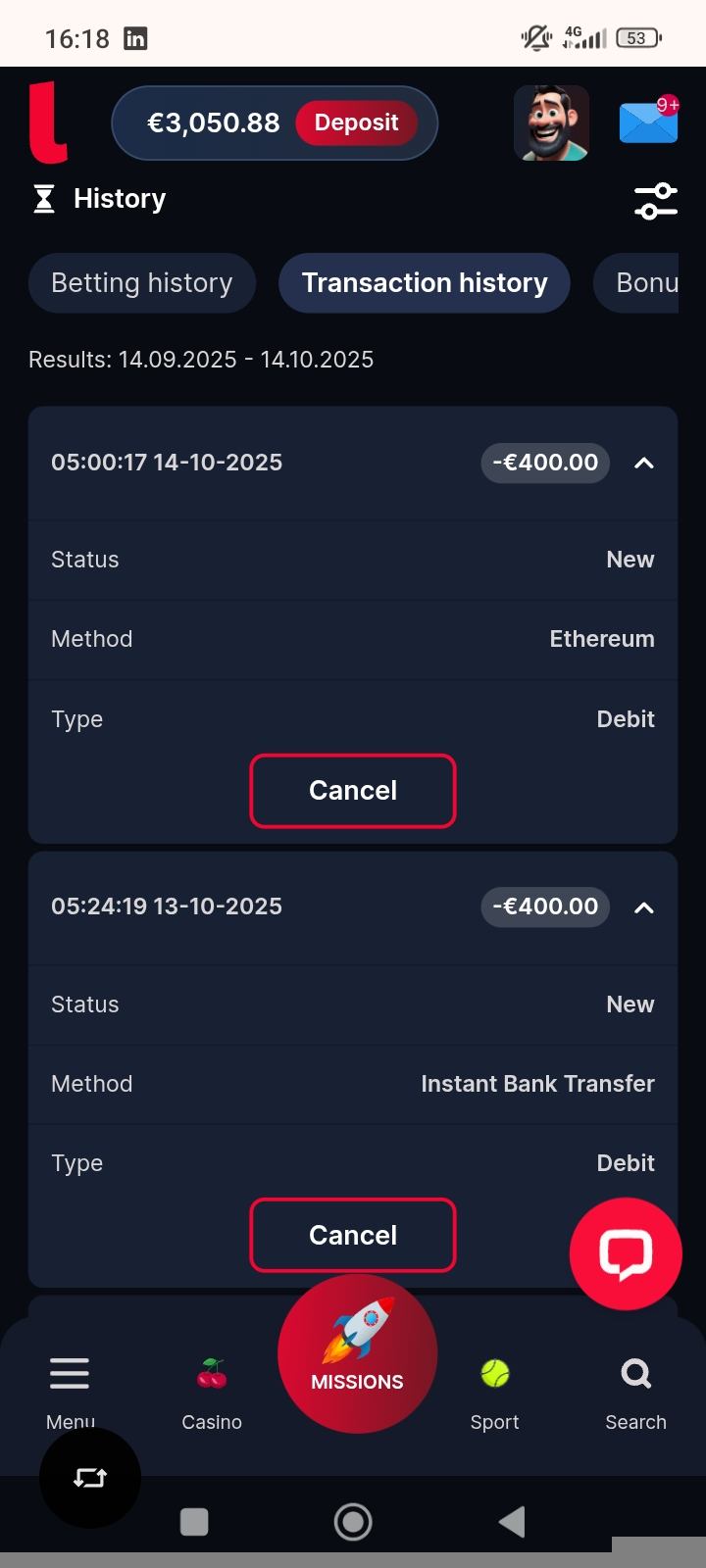Cancel the Instant Bank Transfer withdrawal
This screenshot has height=1568, width=706.
coord(353,1235)
